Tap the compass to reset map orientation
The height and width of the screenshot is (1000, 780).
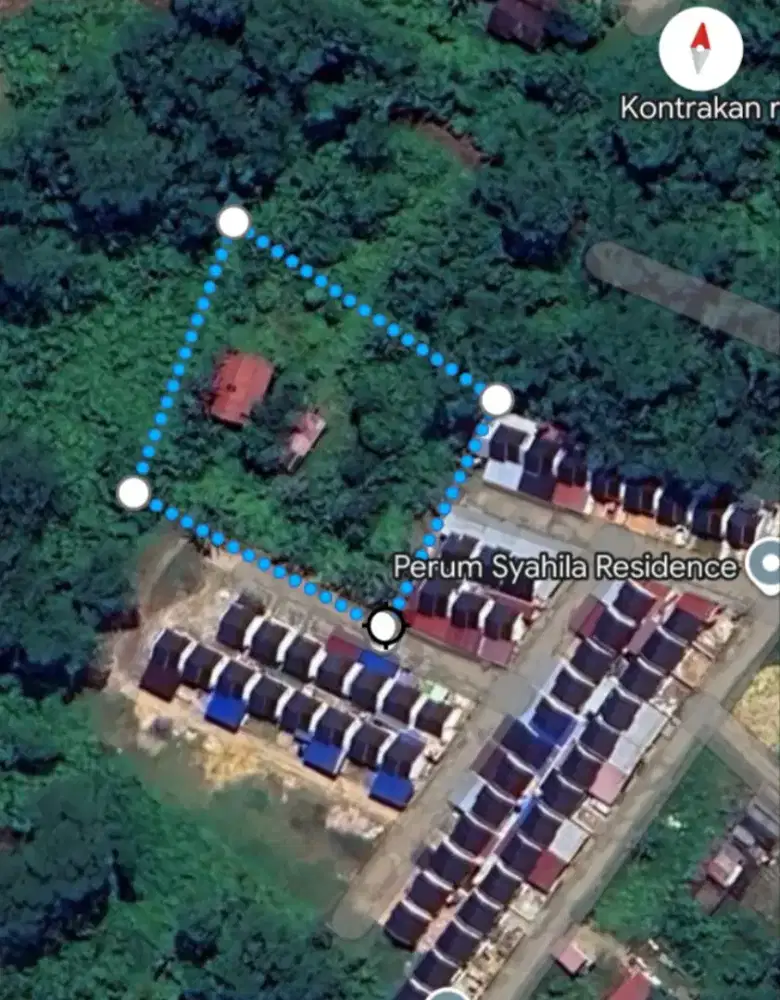[701, 49]
